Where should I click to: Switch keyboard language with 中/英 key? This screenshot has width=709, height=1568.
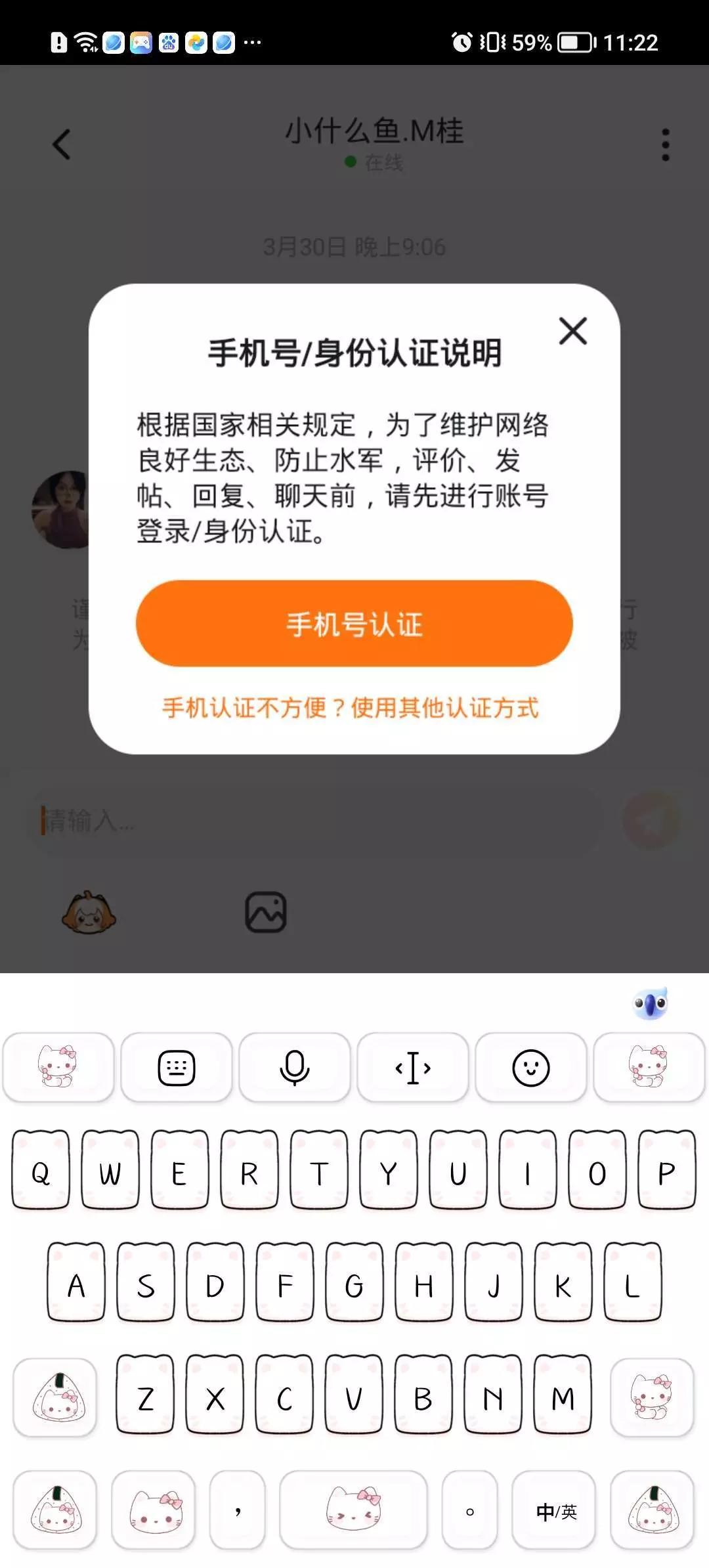(555, 1512)
